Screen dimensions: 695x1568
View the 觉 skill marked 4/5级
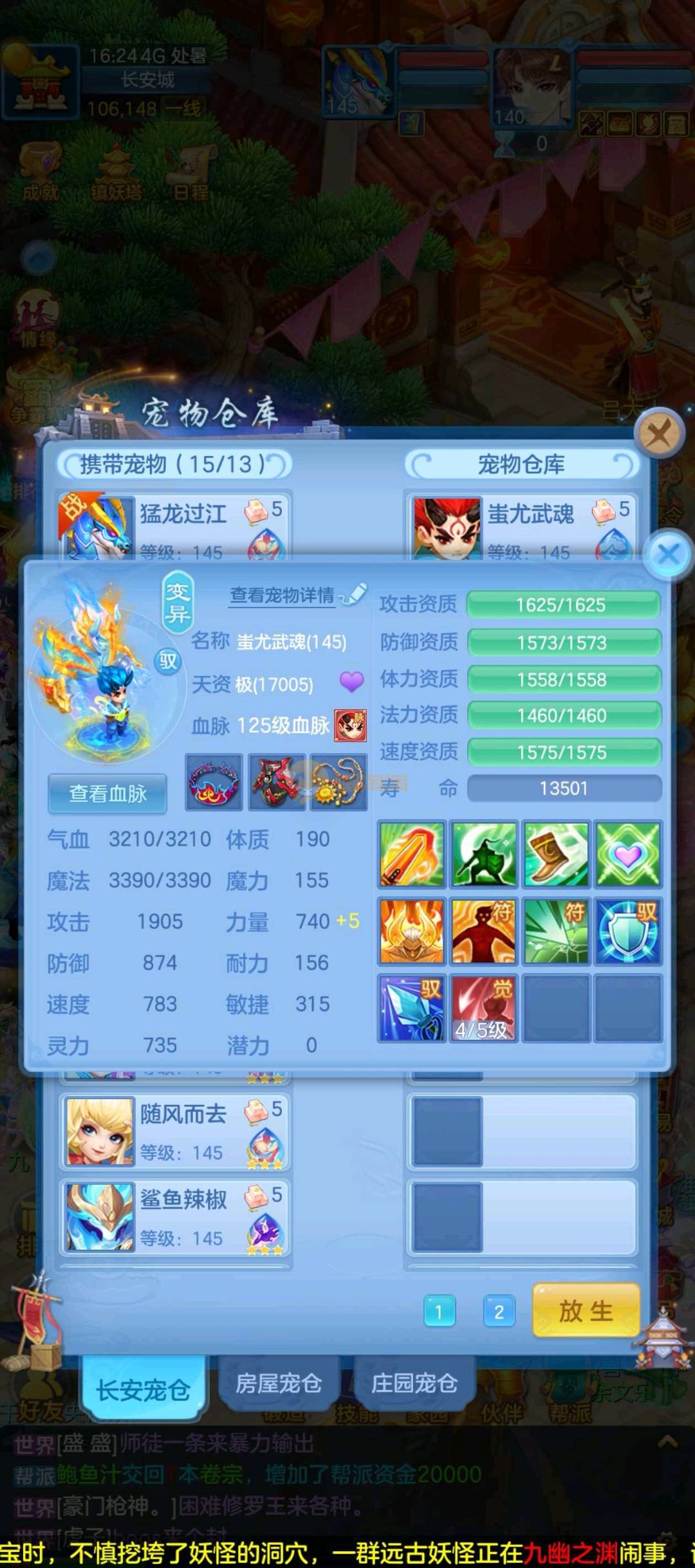click(483, 1008)
